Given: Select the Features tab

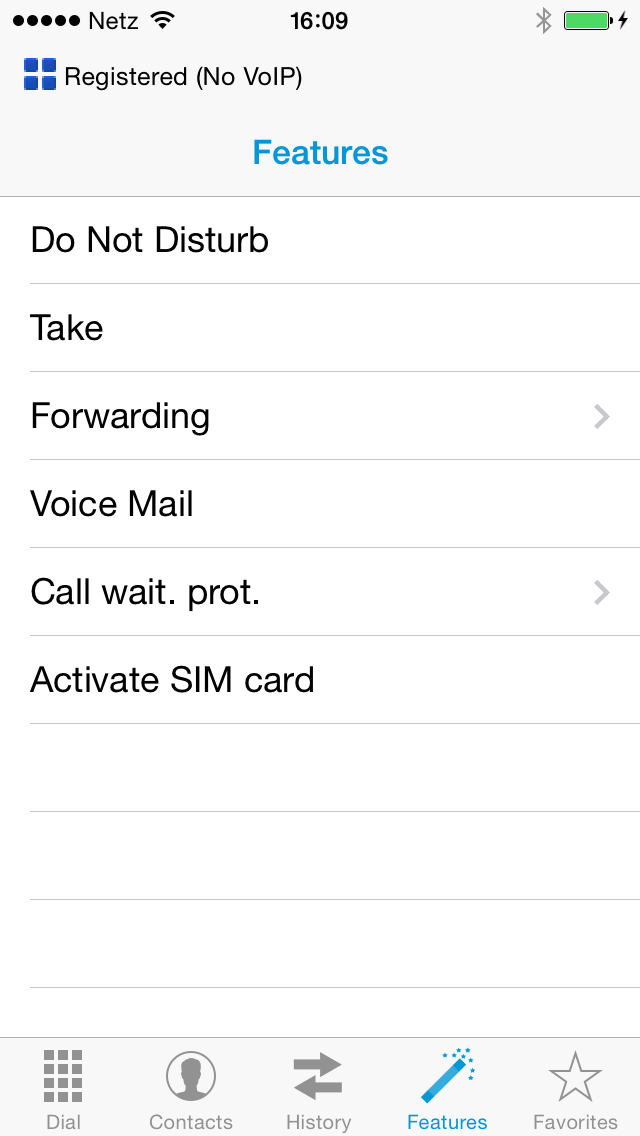Looking at the screenshot, I should pos(447,1088).
